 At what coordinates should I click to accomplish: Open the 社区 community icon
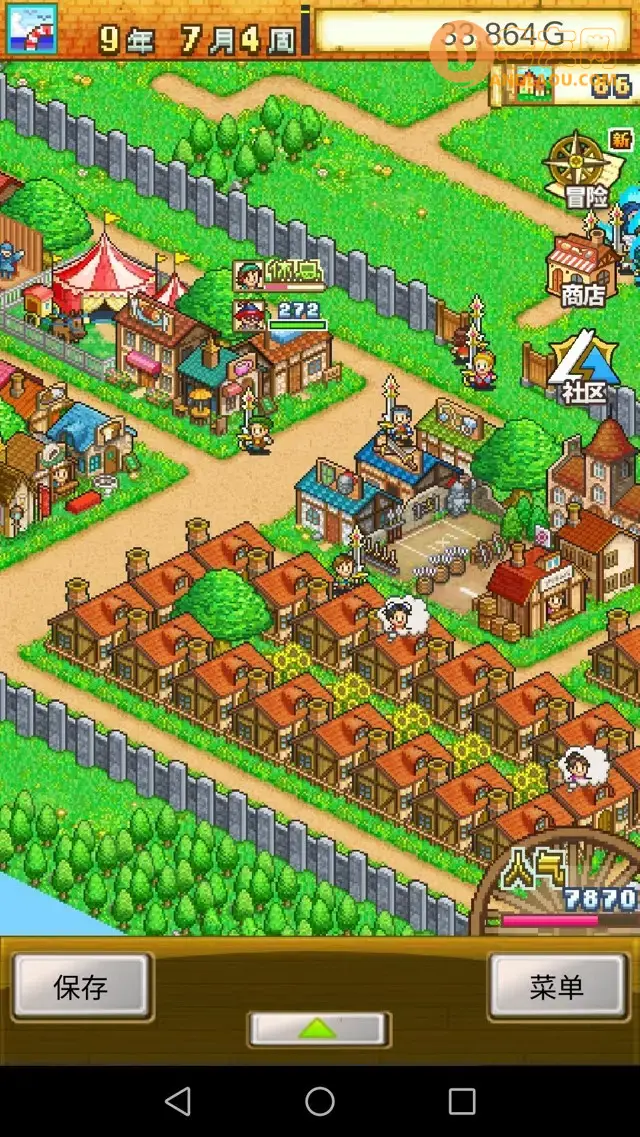click(582, 365)
